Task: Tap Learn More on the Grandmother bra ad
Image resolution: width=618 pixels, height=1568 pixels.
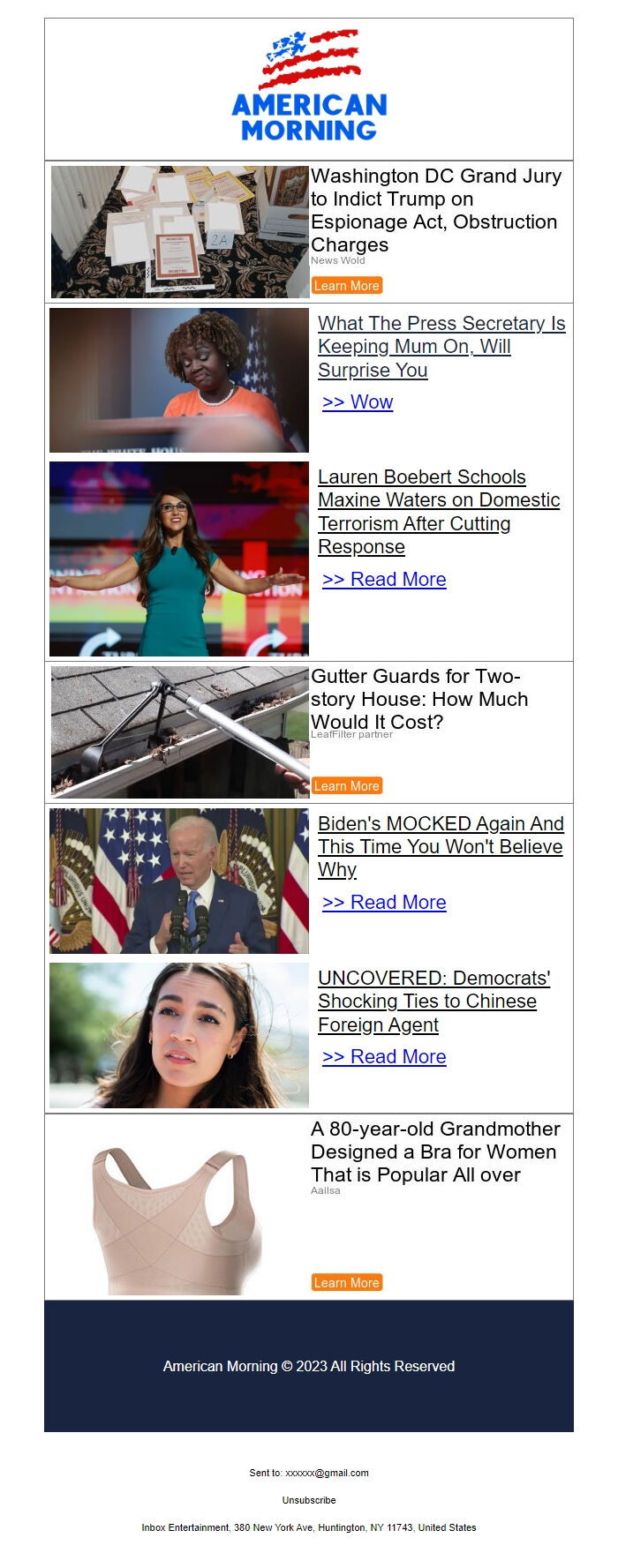Action: pos(347,1283)
